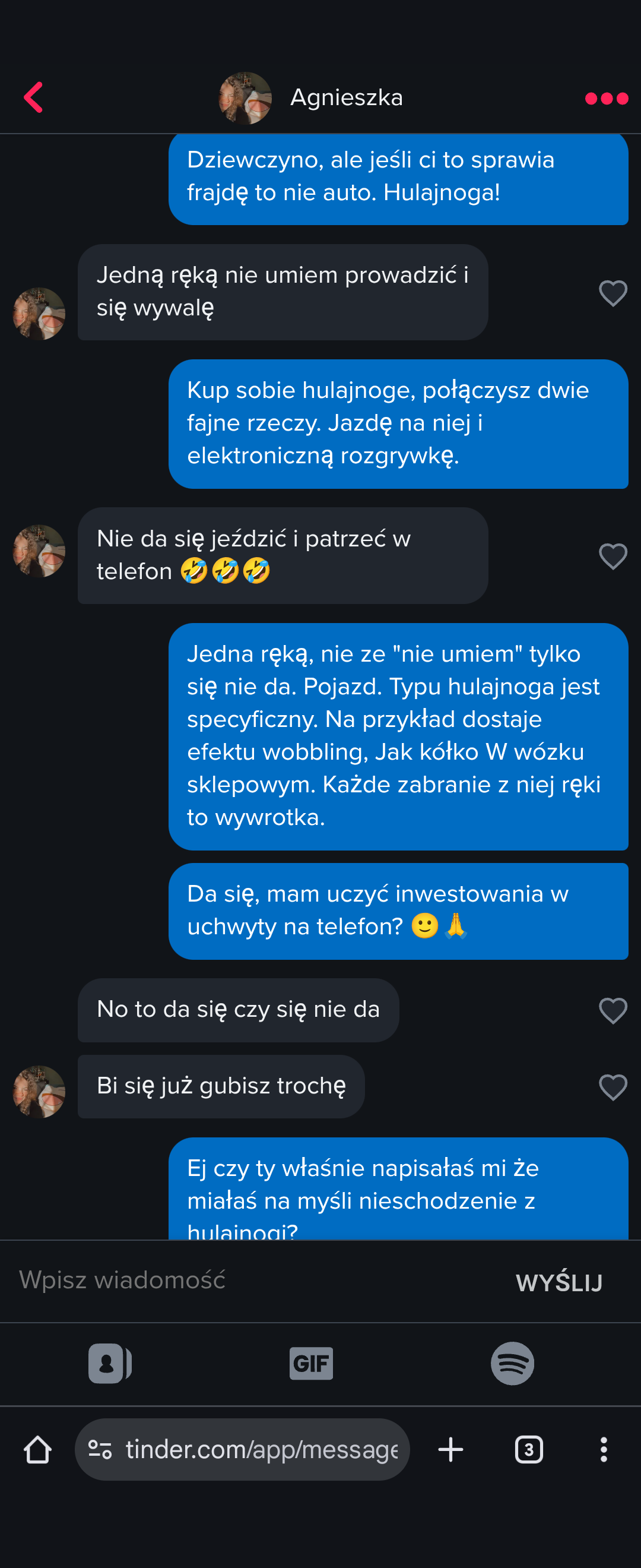Go back from Agnieszka's chat
Screen dimensions: 641x1568
point(33,97)
